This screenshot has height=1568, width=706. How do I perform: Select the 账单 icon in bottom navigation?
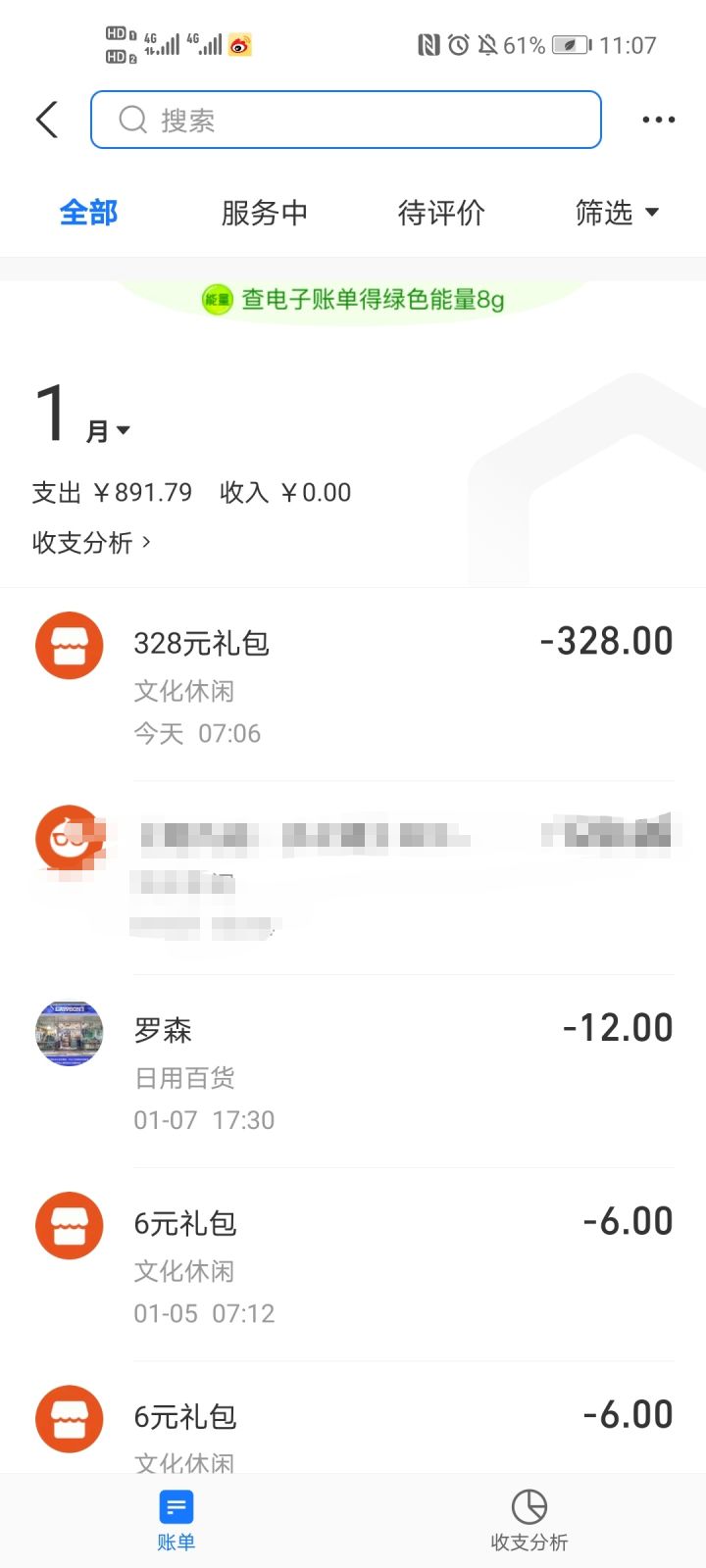(176, 1506)
